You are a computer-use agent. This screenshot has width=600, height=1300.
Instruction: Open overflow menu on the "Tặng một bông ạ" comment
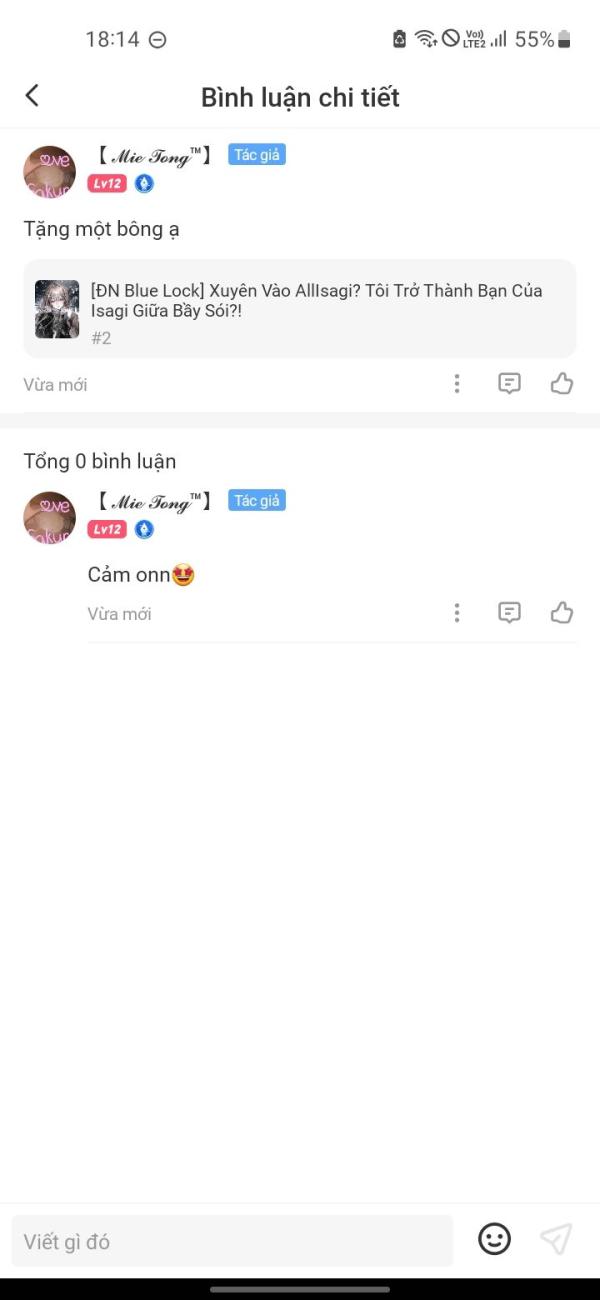[x=457, y=384]
